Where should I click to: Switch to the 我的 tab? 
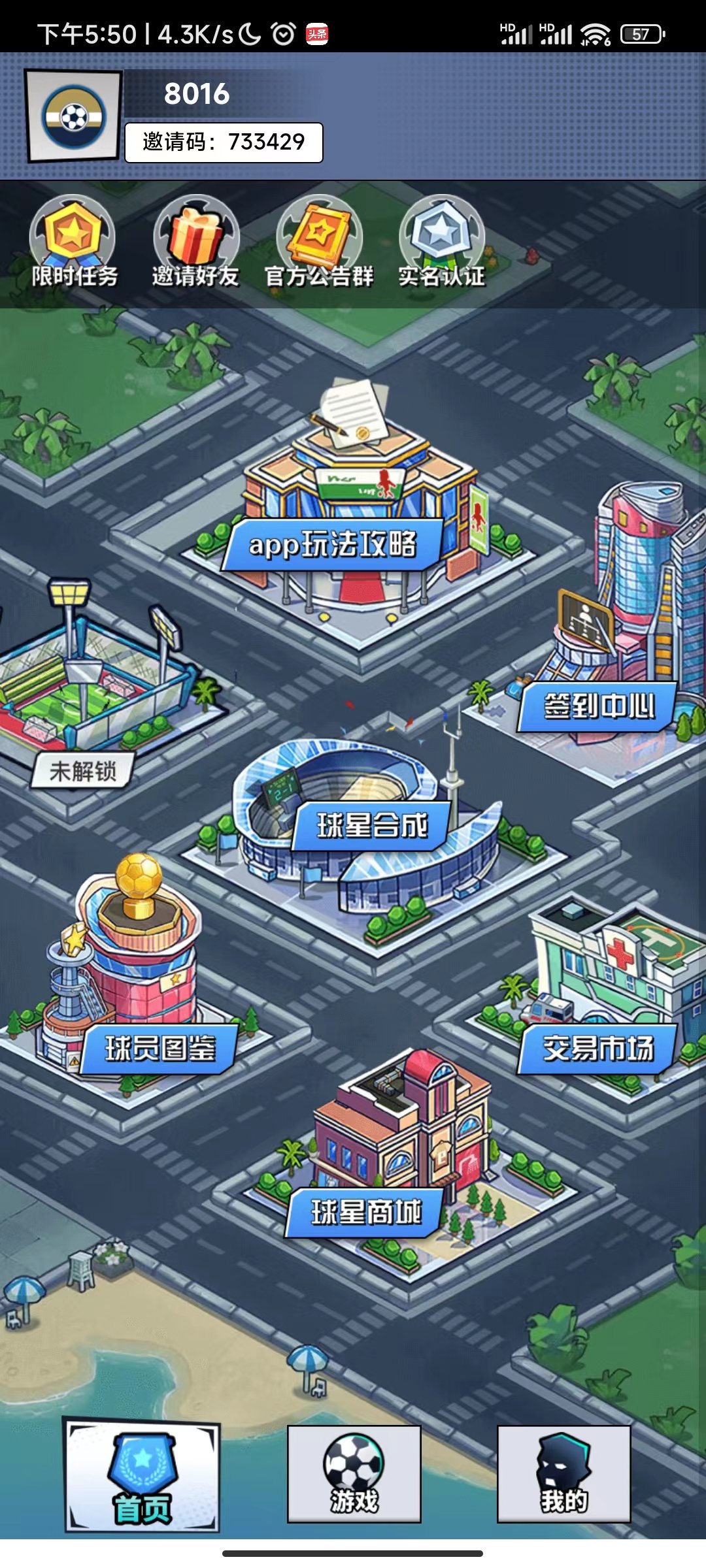(x=563, y=1475)
